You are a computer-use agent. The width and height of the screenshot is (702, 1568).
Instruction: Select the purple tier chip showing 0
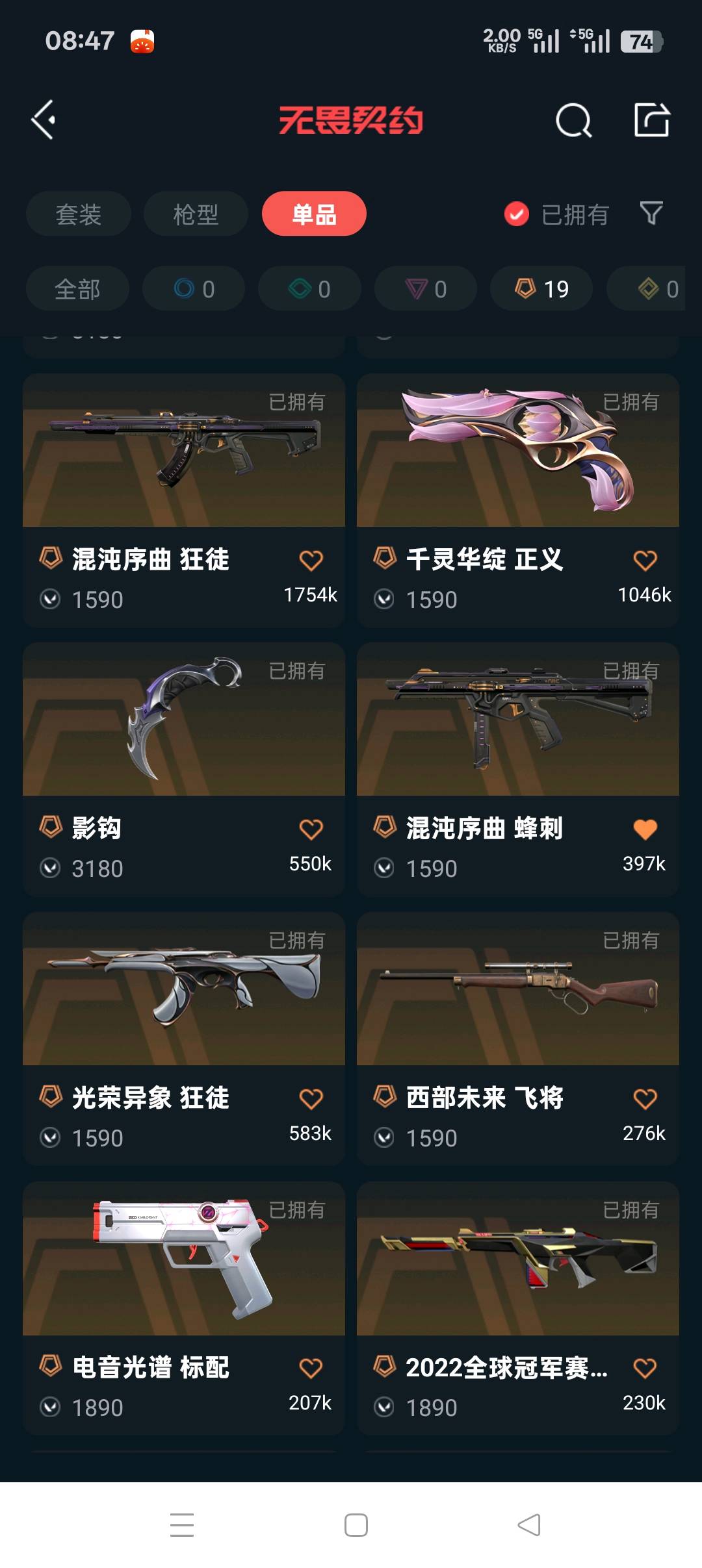point(425,289)
